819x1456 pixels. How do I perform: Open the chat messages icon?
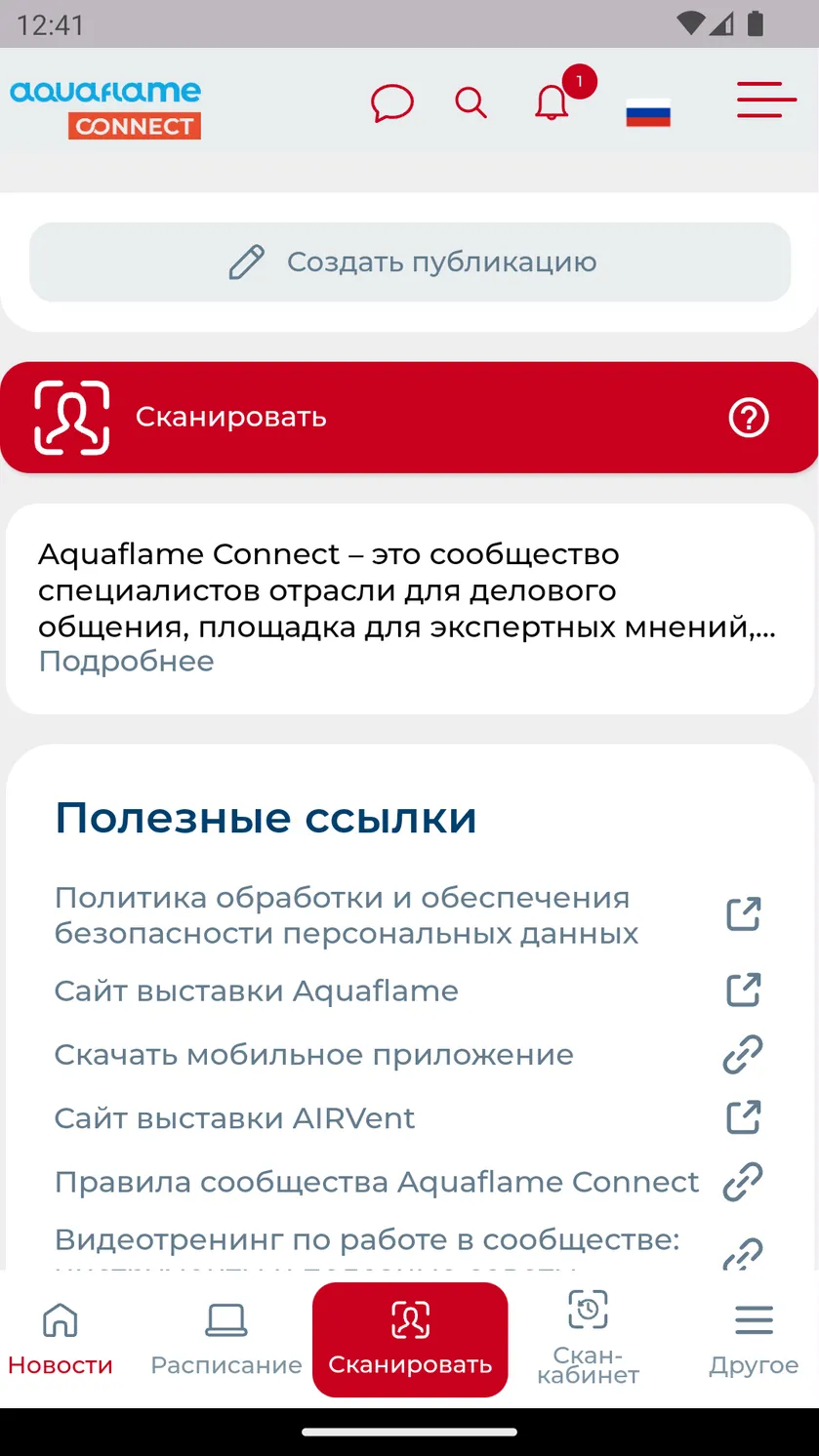pyautogui.click(x=392, y=102)
